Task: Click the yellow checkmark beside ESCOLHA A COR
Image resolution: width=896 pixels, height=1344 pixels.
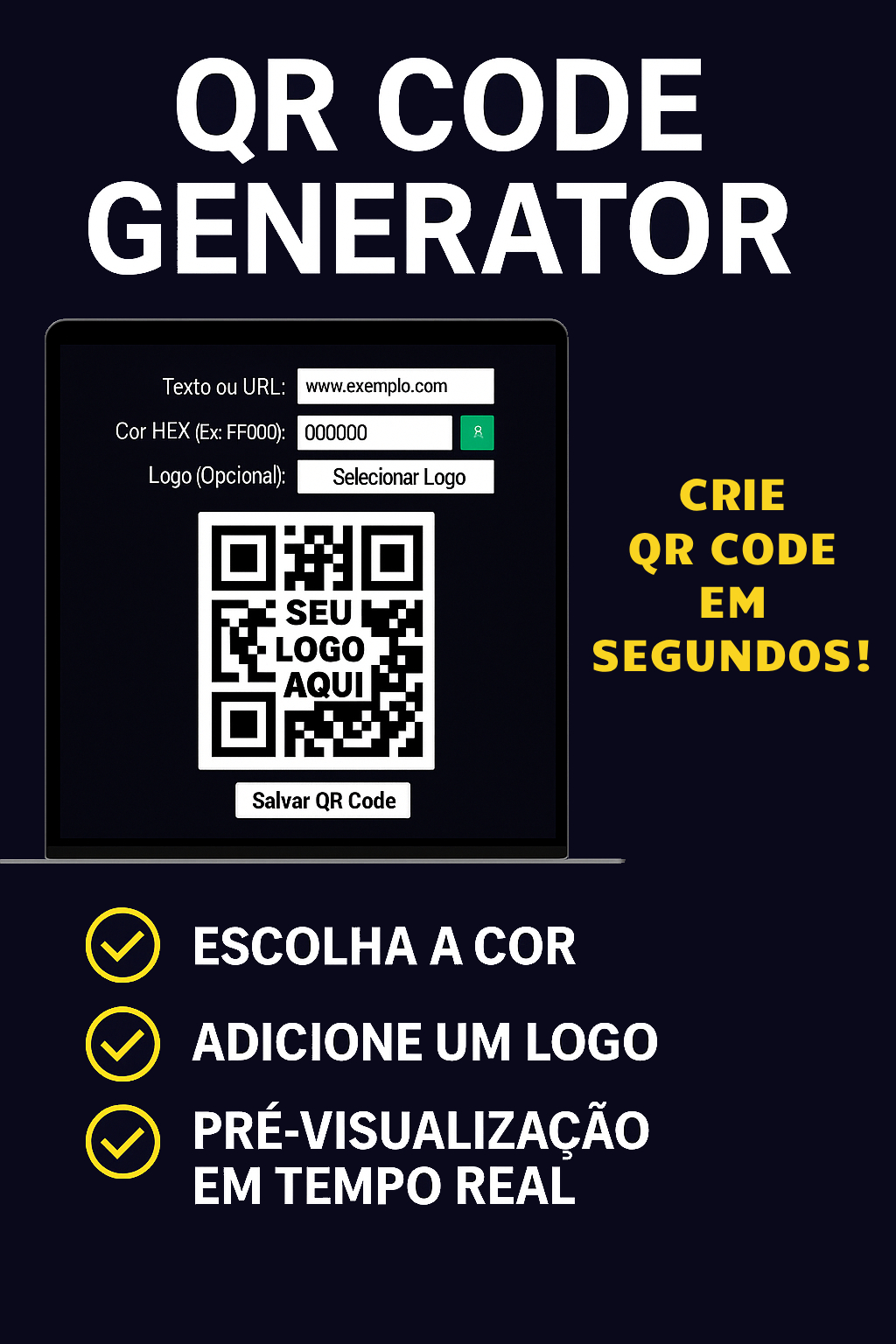Action: pyautogui.click(x=122, y=945)
